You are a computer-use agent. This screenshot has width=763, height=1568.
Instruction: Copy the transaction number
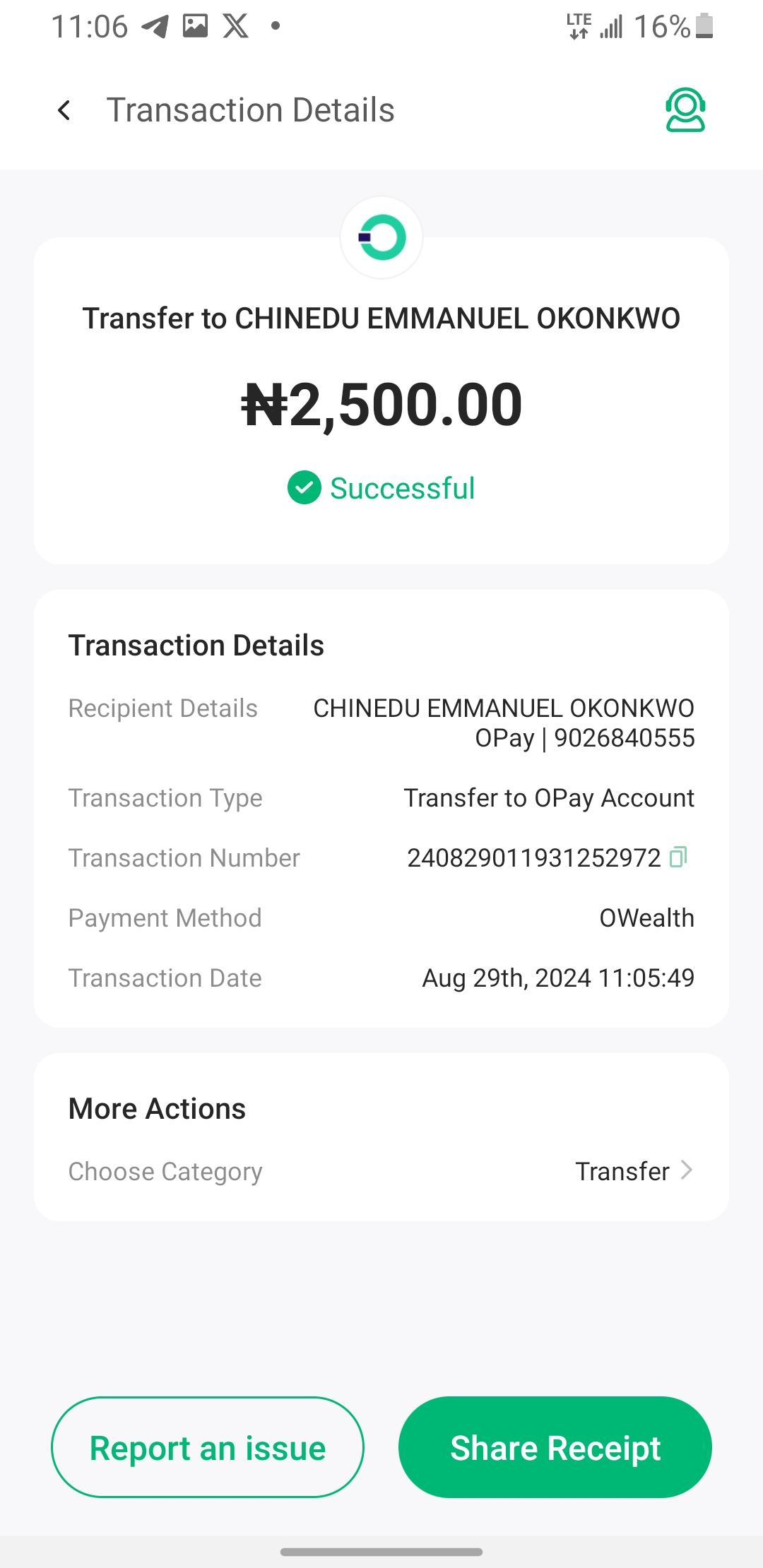pos(678,857)
